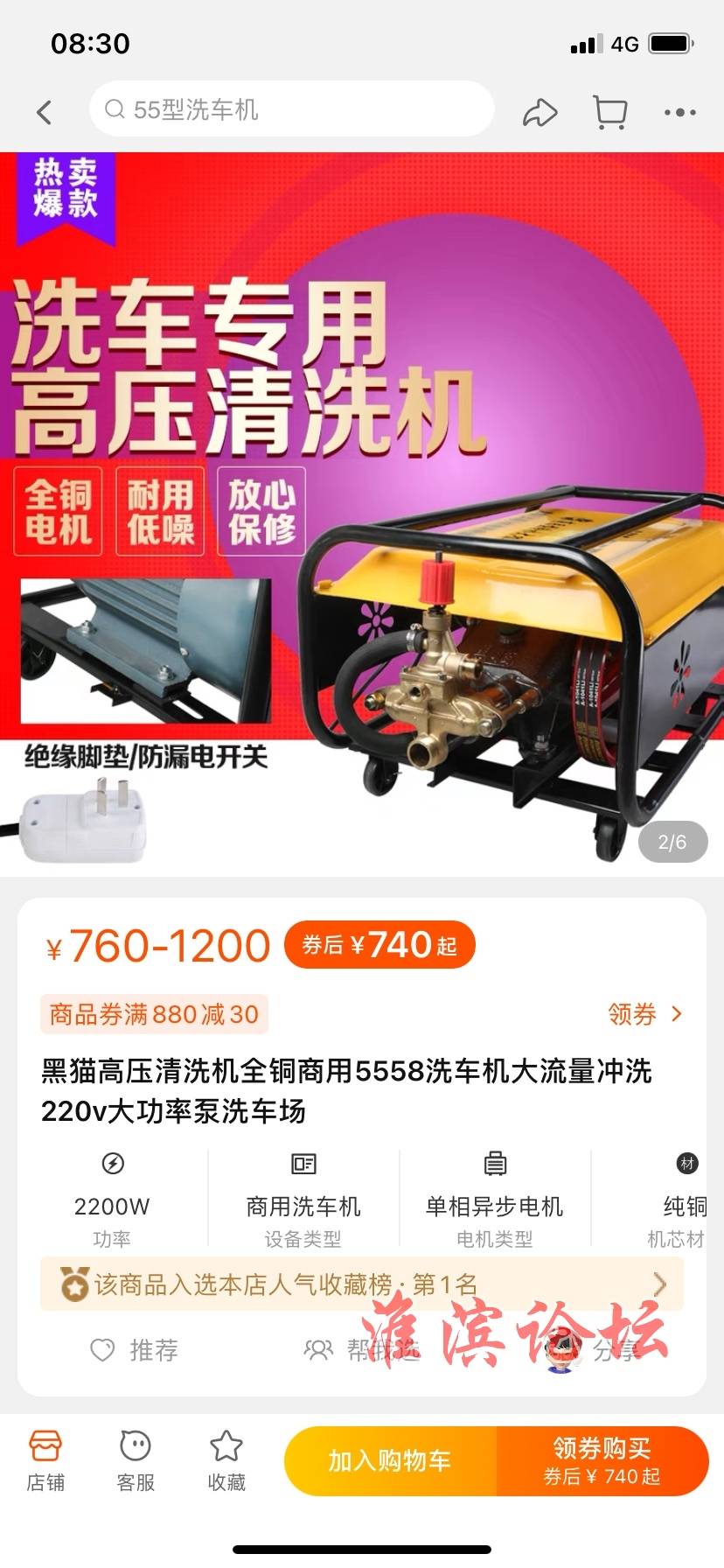Tap 领券购买 to buy with coupon
The width and height of the screenshot is (724, 1568).
tap(602, 1460)
